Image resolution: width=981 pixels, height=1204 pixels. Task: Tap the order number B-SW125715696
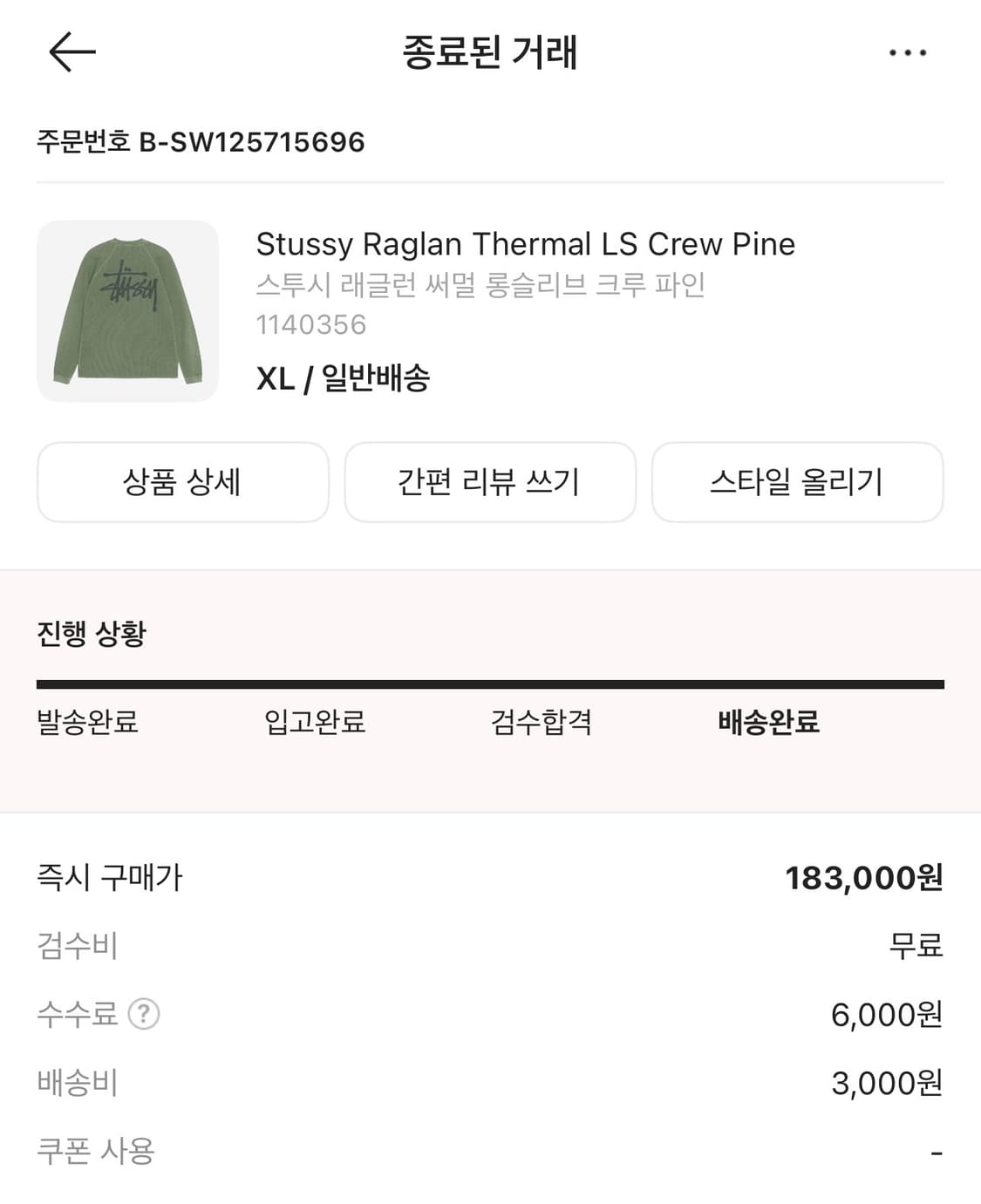pos(200,139)
